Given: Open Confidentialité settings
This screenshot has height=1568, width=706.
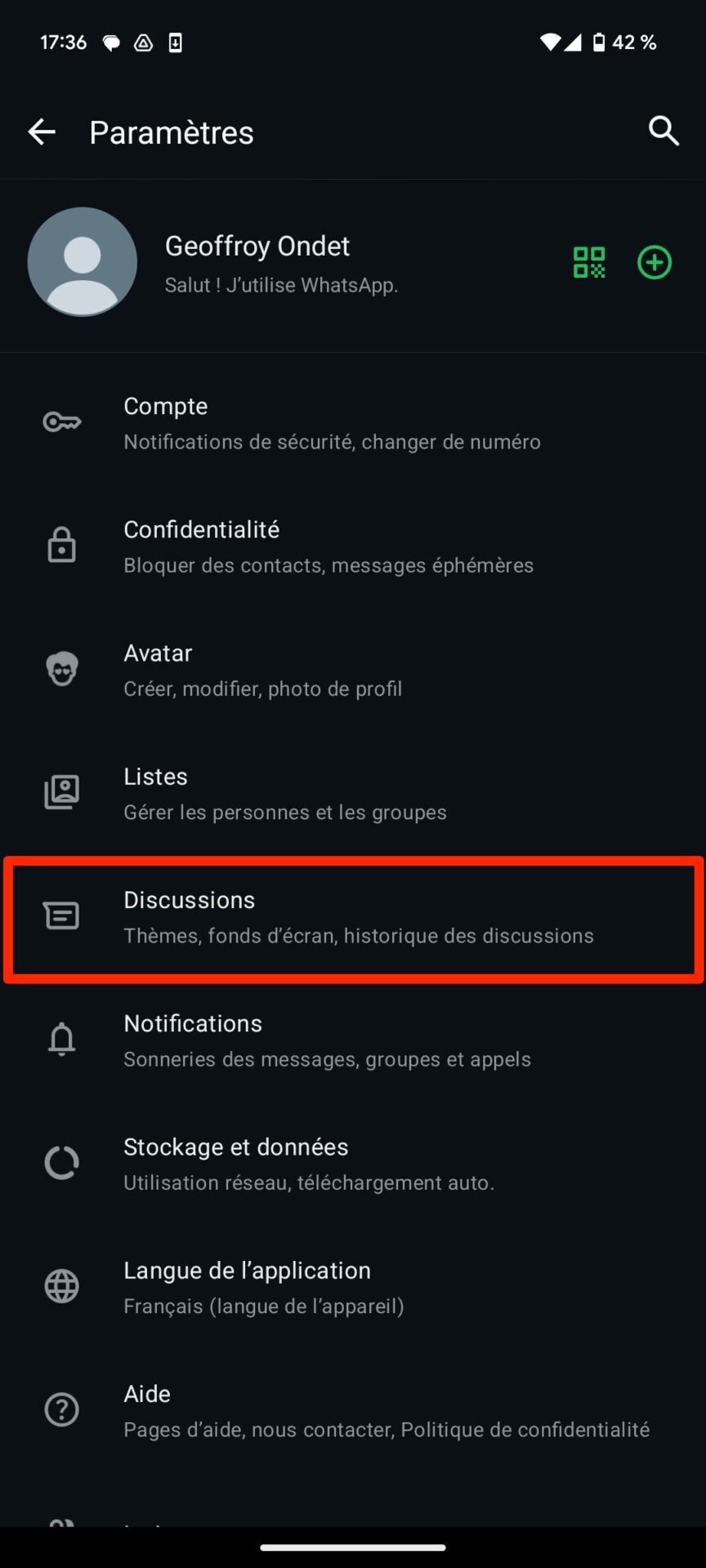Looking at the screenshot, I should 353,546.
